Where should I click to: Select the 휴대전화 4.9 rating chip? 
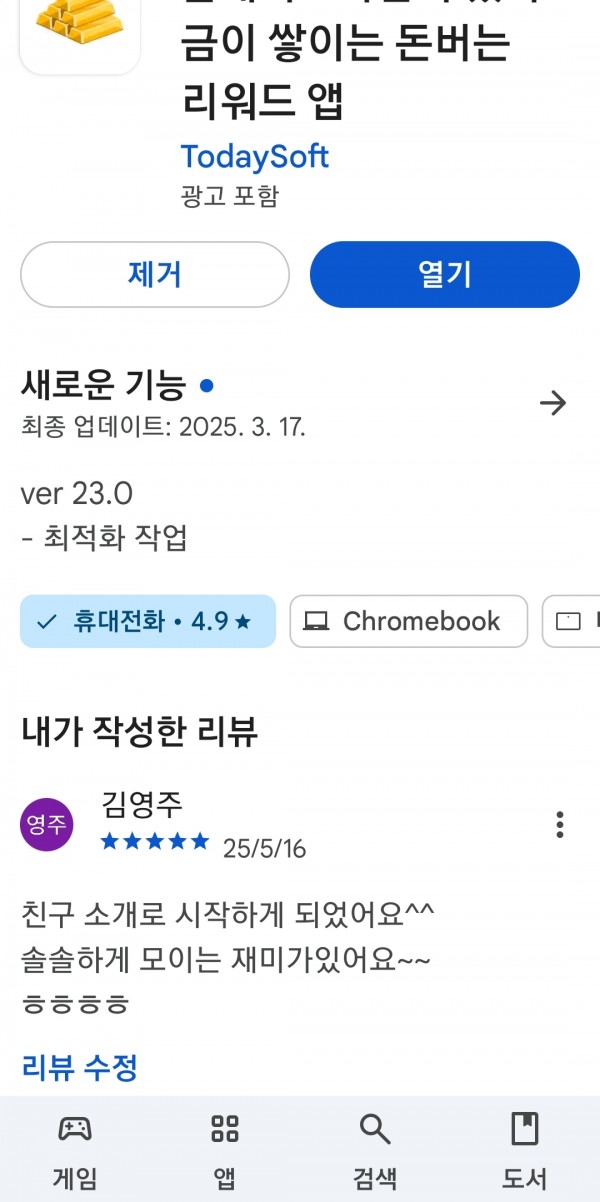pyautogui.click(x=148, y=621)
